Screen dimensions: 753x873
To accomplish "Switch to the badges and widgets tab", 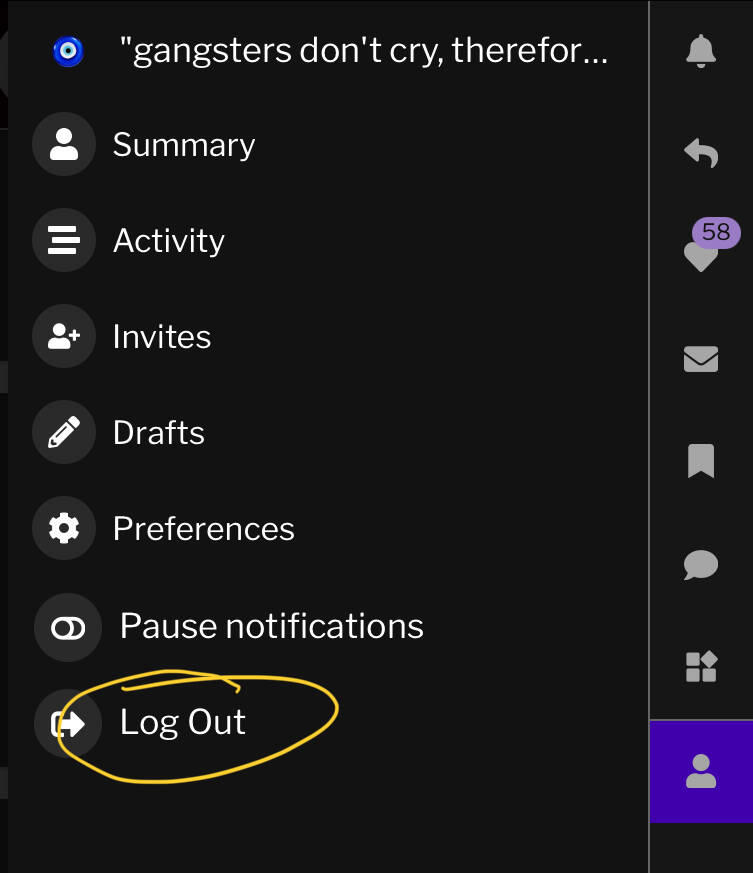I will coord(701,667).
